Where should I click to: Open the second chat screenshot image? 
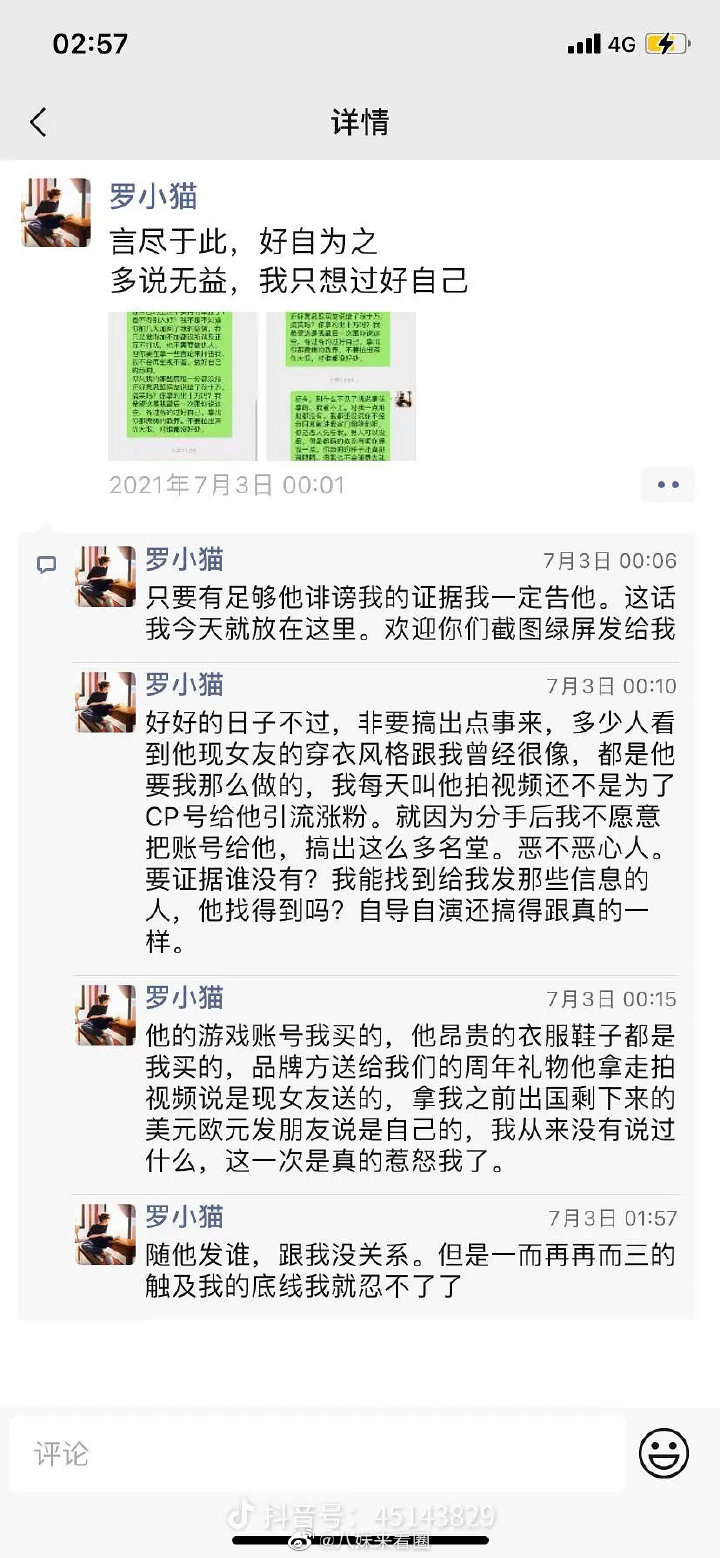tap(340, 386)
